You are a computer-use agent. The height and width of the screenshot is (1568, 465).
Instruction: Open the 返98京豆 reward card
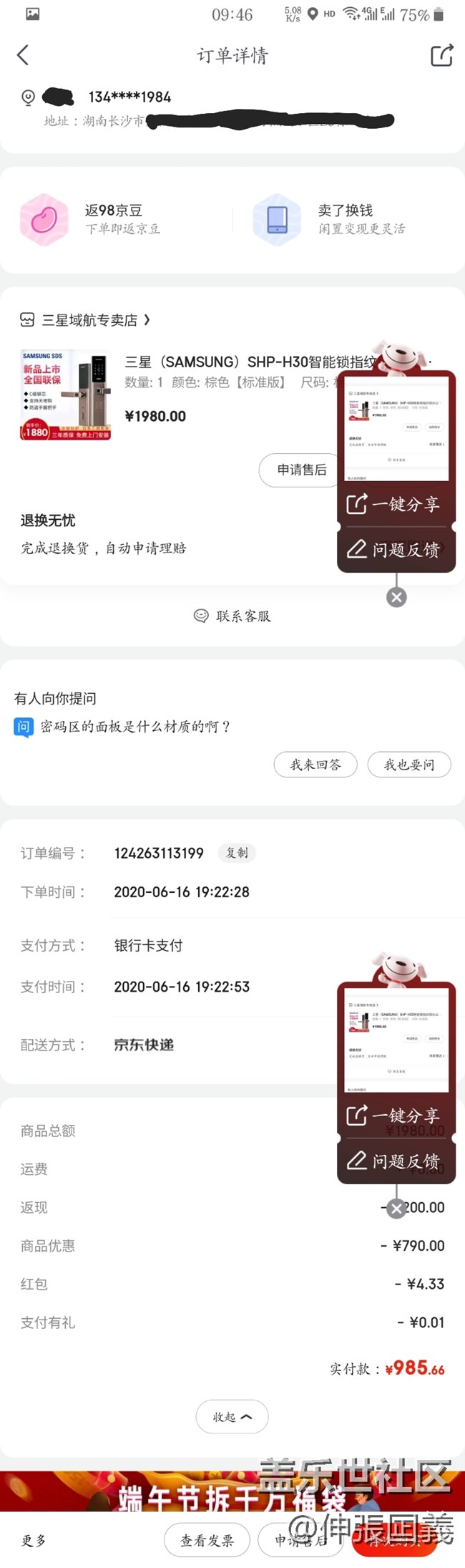pyautogui.click(x=114, y=219)
